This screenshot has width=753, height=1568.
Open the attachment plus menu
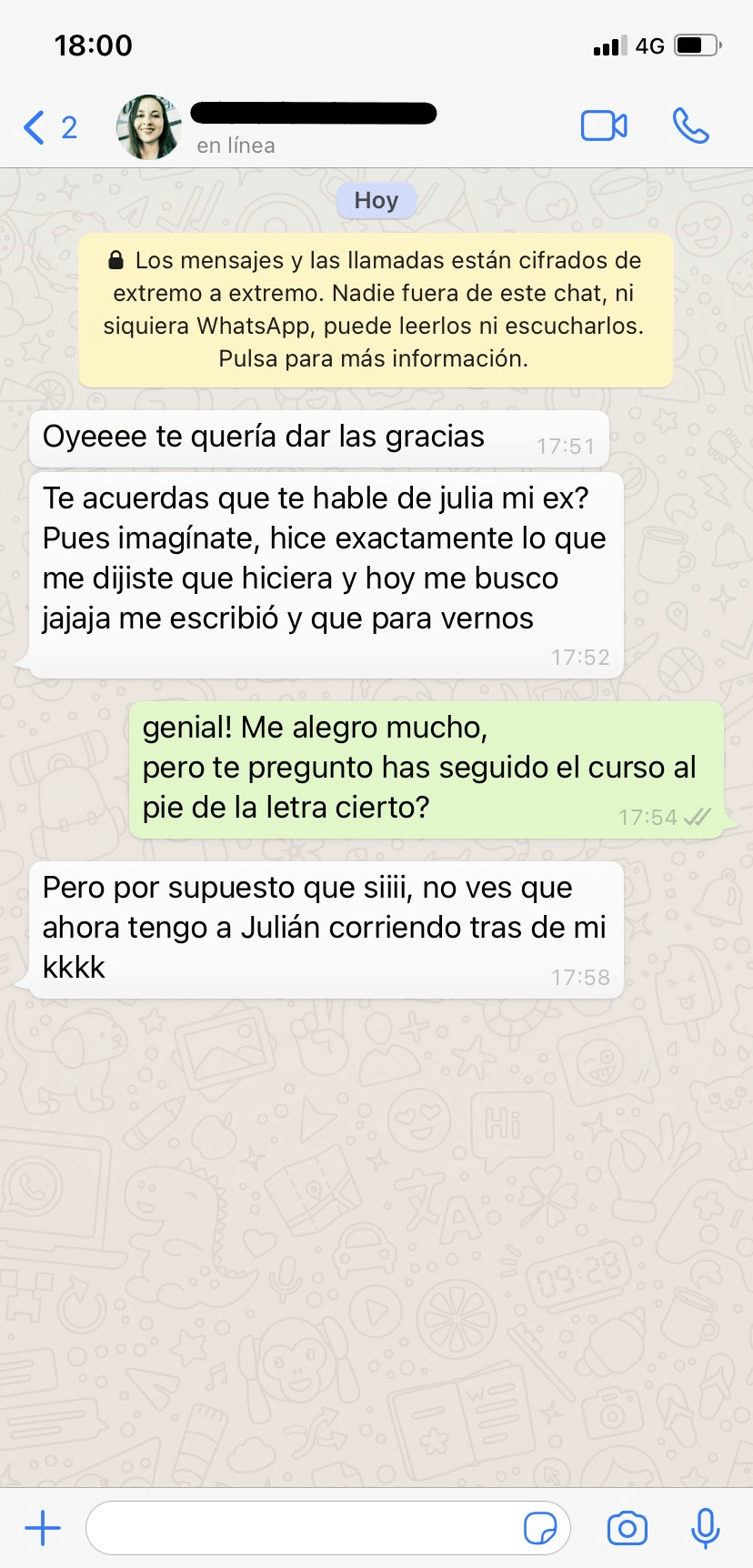tap(42, 1528)
